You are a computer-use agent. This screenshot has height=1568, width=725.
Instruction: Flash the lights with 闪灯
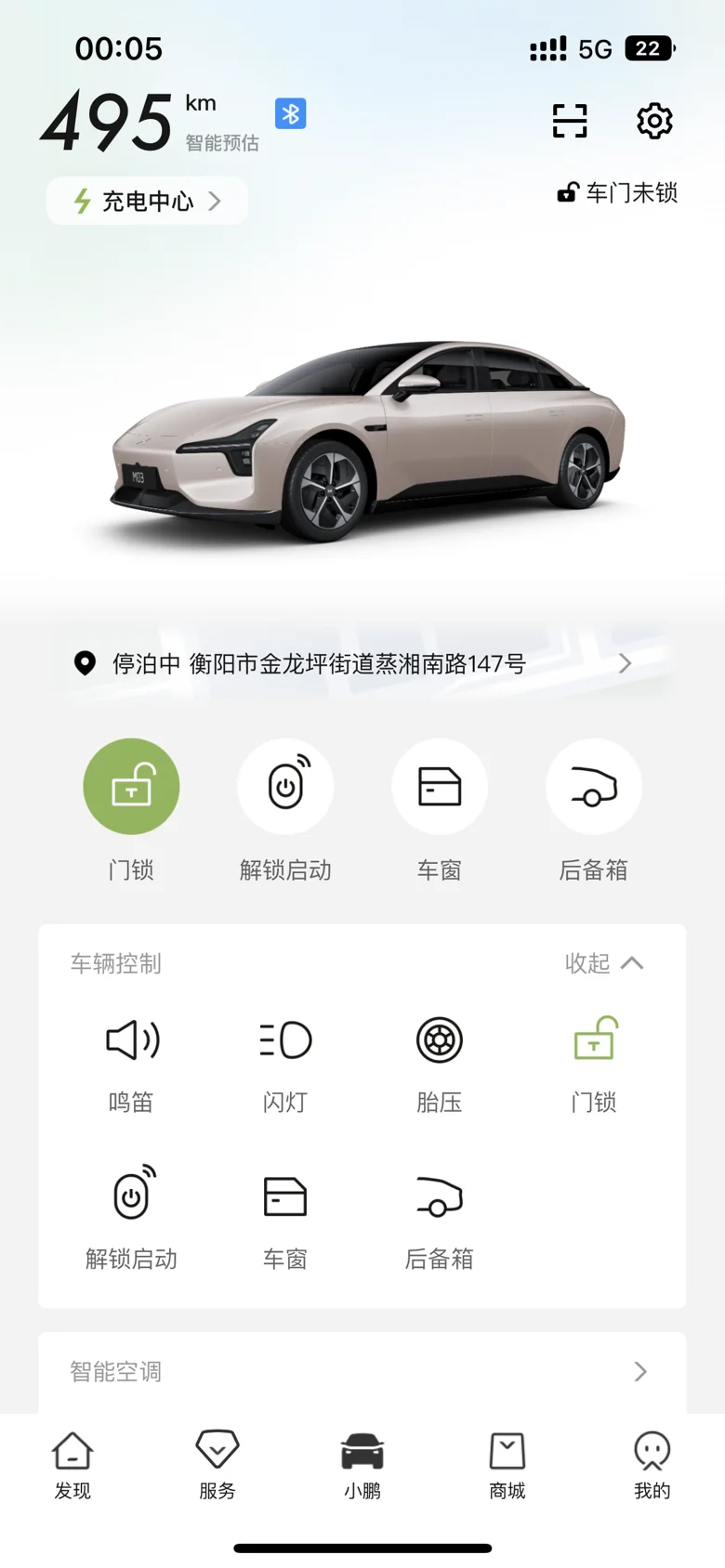click(x=285, y=1064)
